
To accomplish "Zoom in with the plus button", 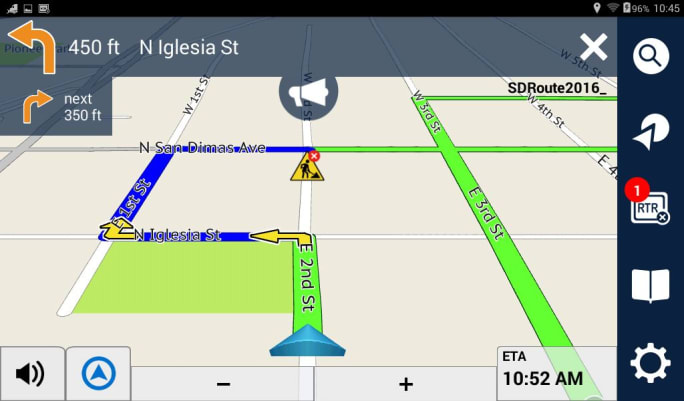I will 405,384.
